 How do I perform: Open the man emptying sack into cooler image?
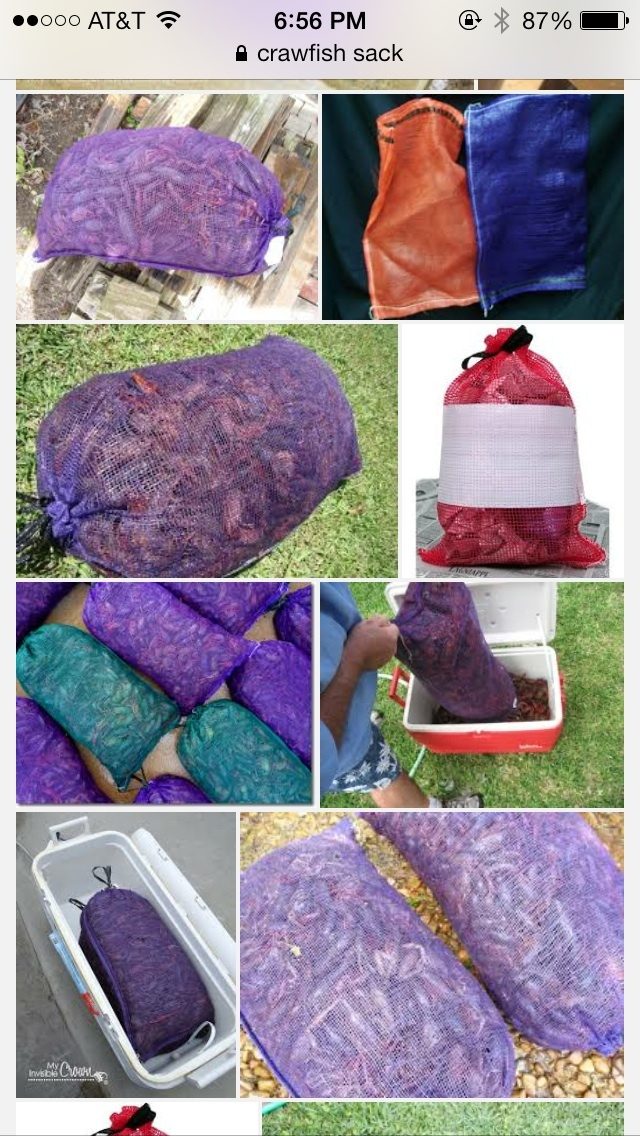tap(472, 694)
